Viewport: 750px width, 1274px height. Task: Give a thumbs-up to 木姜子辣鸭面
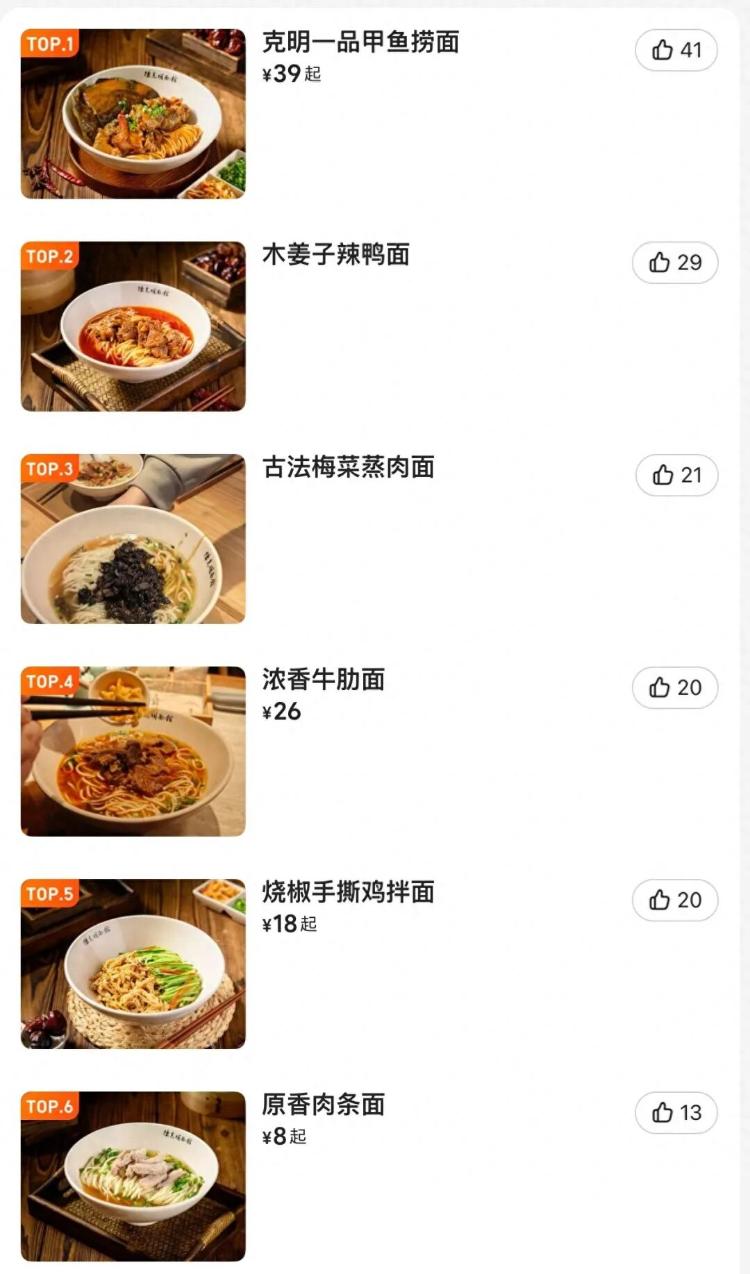675,263
